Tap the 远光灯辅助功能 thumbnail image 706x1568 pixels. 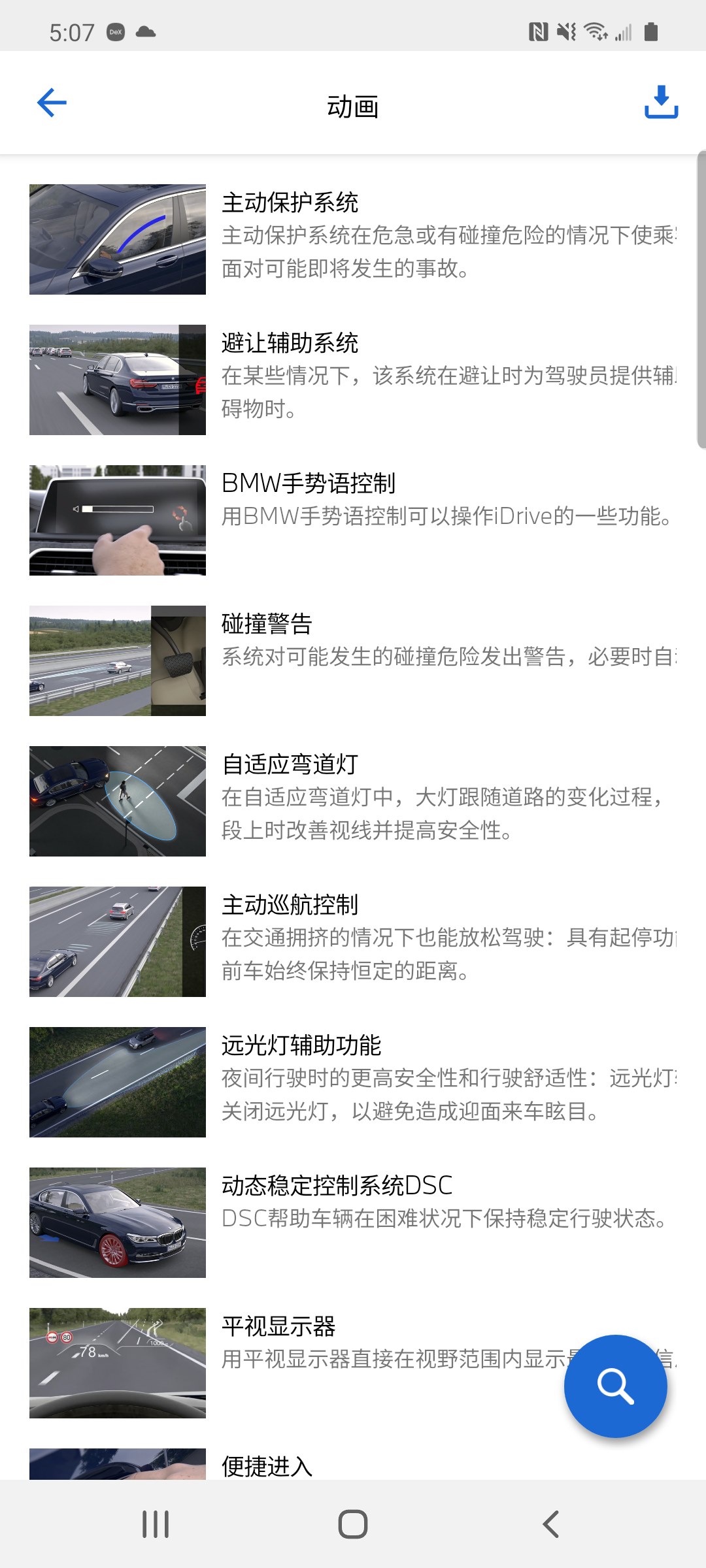coord(117,1082)
